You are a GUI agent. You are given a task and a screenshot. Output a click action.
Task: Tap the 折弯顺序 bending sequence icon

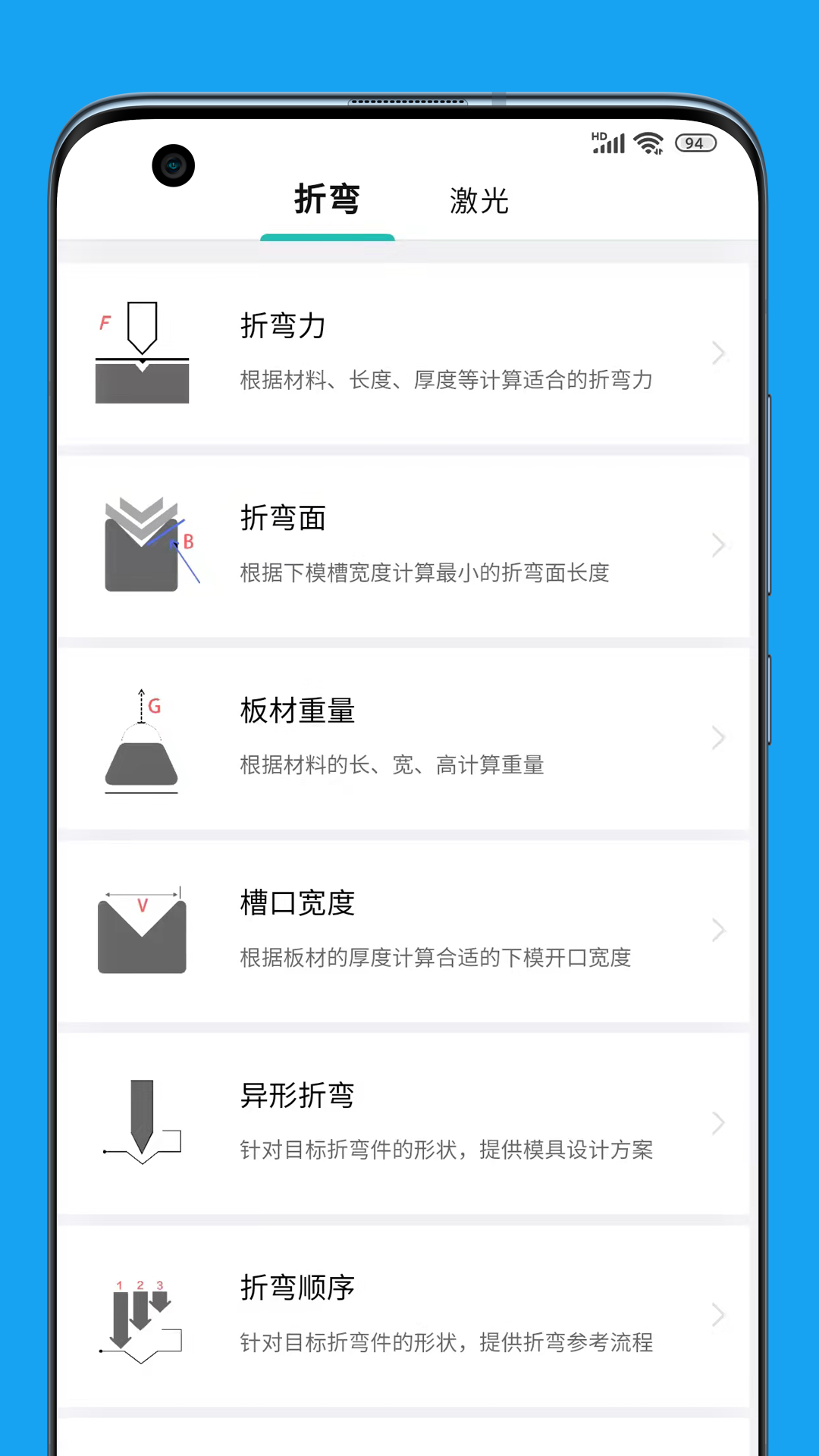(142, 1316)
